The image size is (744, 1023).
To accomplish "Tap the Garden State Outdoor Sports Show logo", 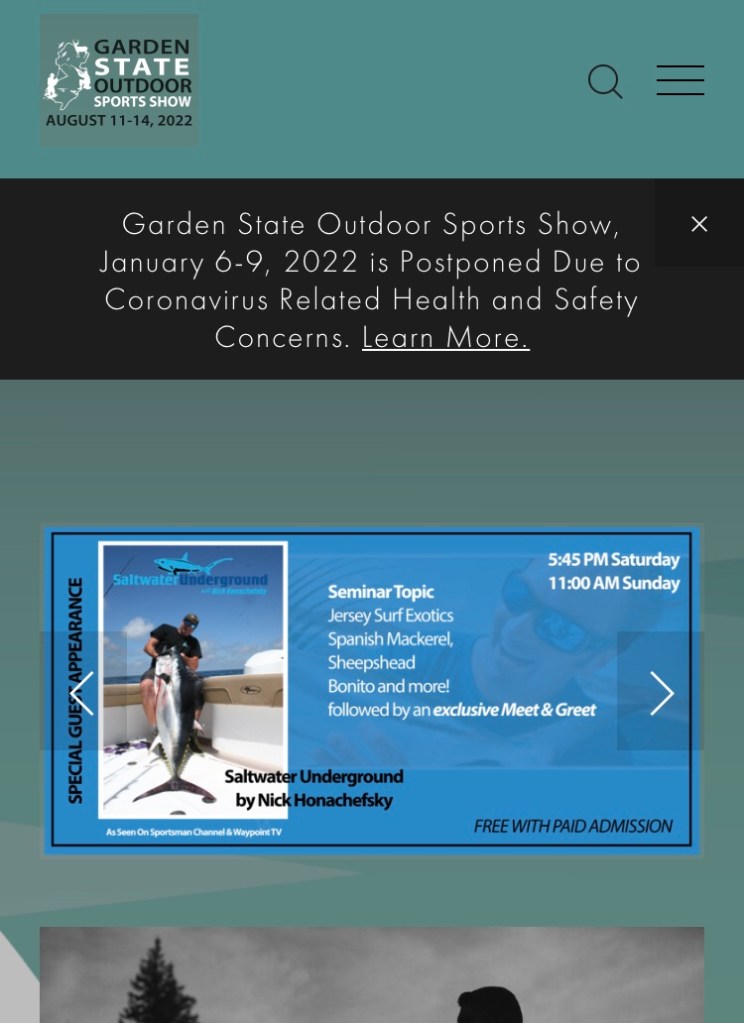I will 119,80.
